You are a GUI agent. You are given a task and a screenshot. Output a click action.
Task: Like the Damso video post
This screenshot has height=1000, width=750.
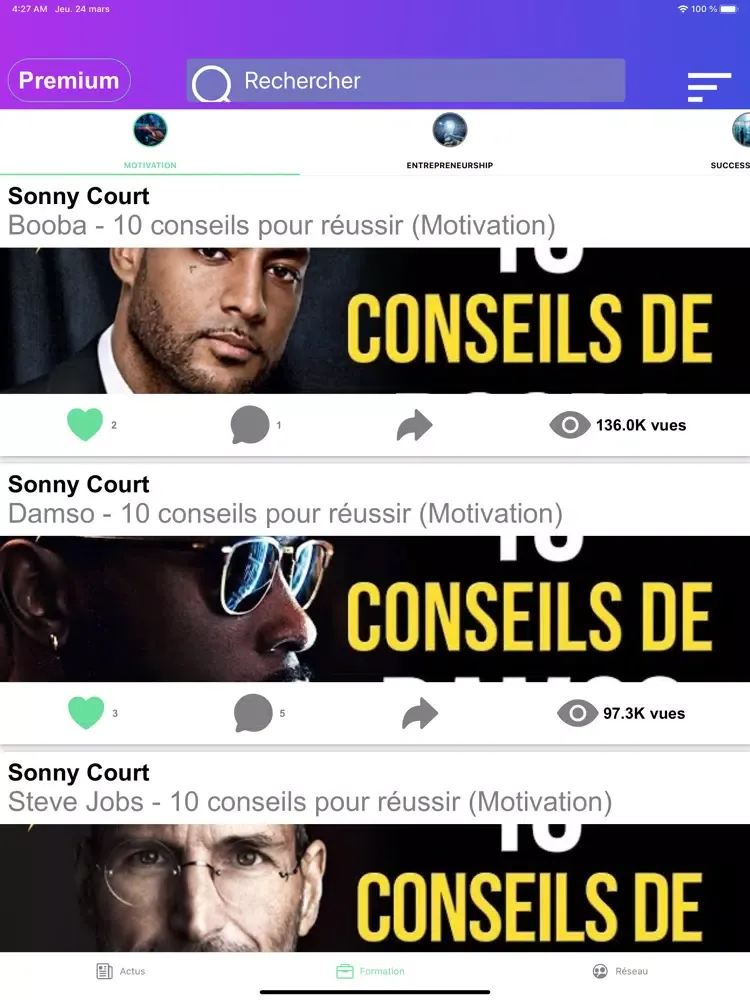click(x=86, y=713)
